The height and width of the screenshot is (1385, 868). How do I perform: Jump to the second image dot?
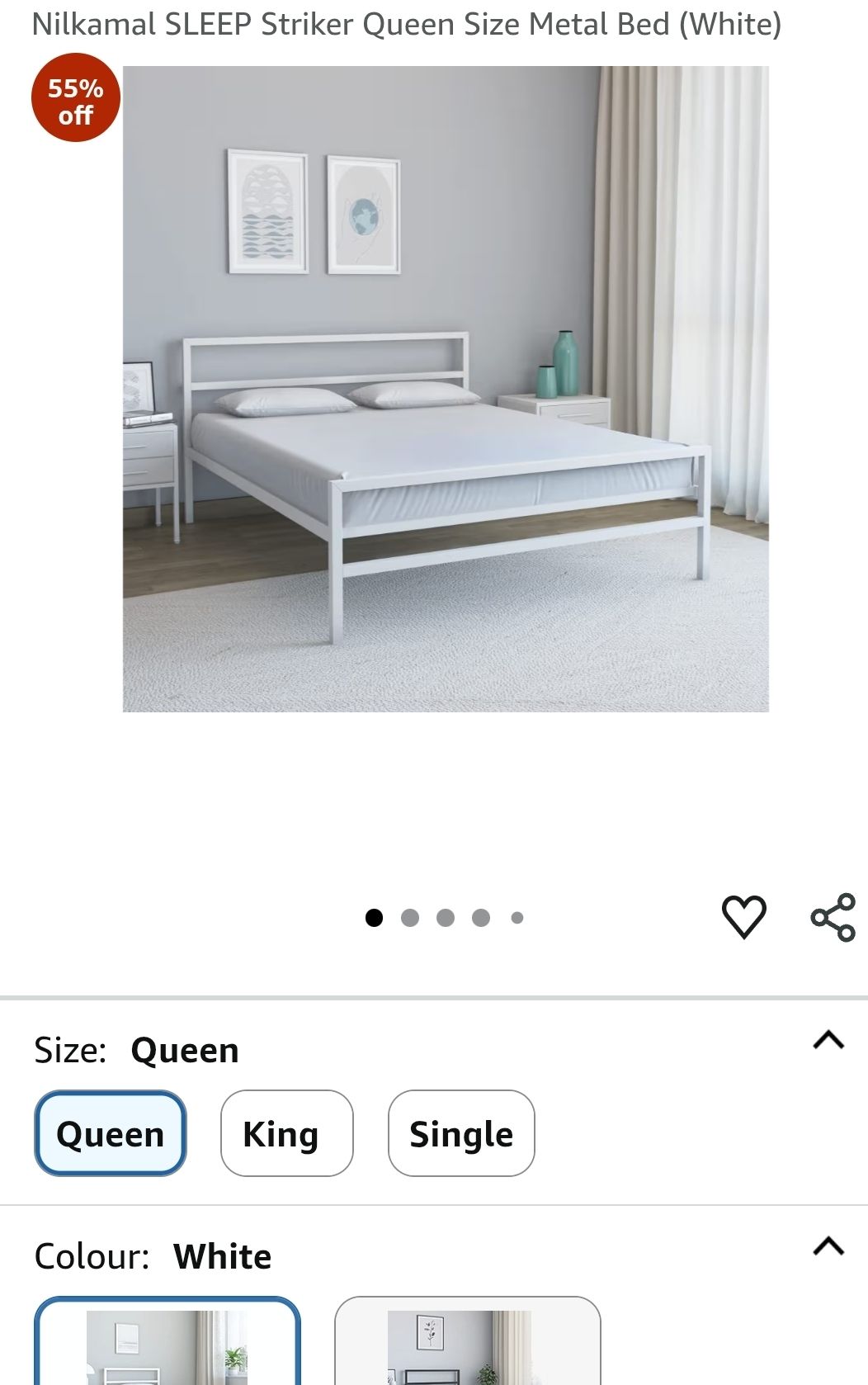[409, 918]
